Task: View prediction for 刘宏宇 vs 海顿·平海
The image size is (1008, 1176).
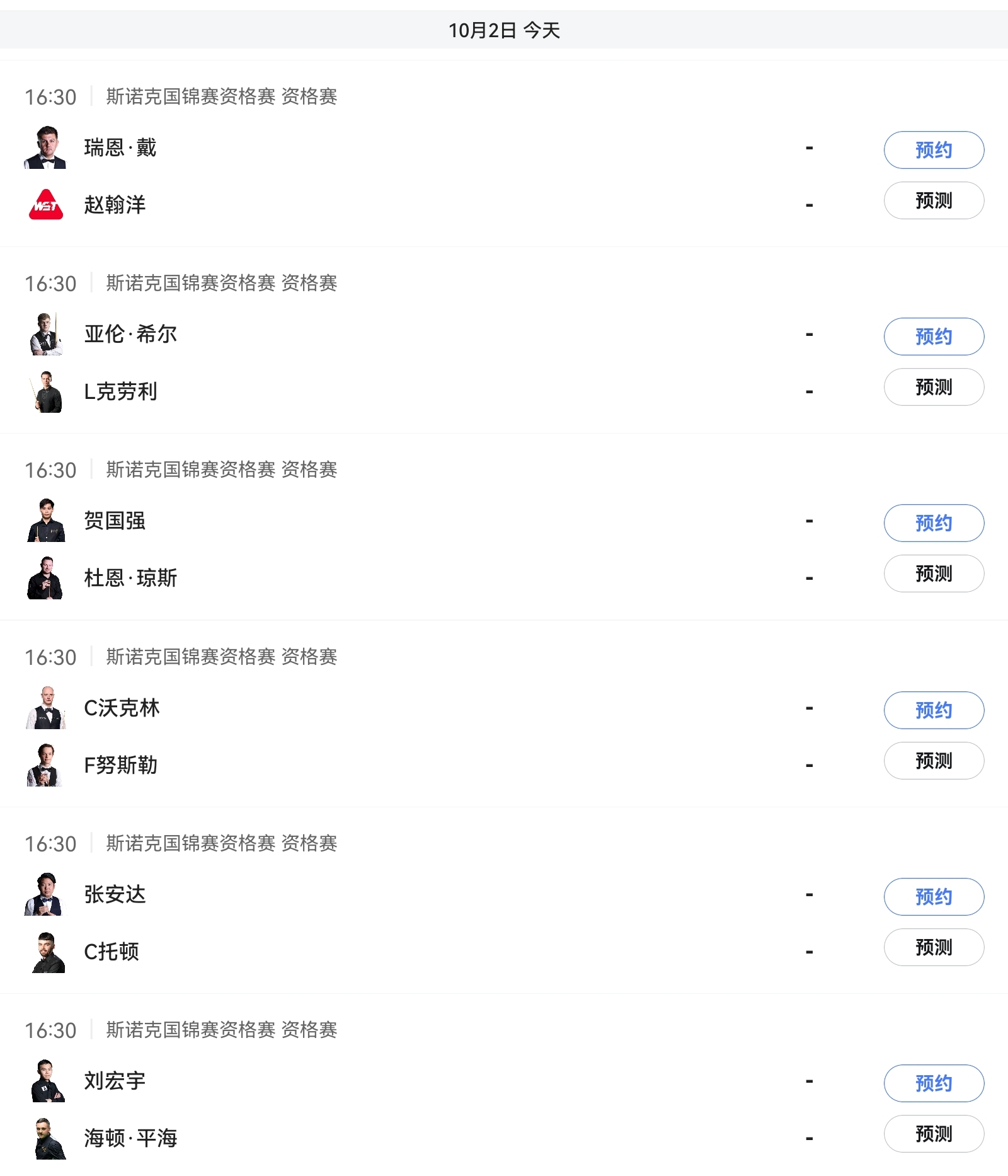Action: pyautogui.click(x=933, y=1134)
